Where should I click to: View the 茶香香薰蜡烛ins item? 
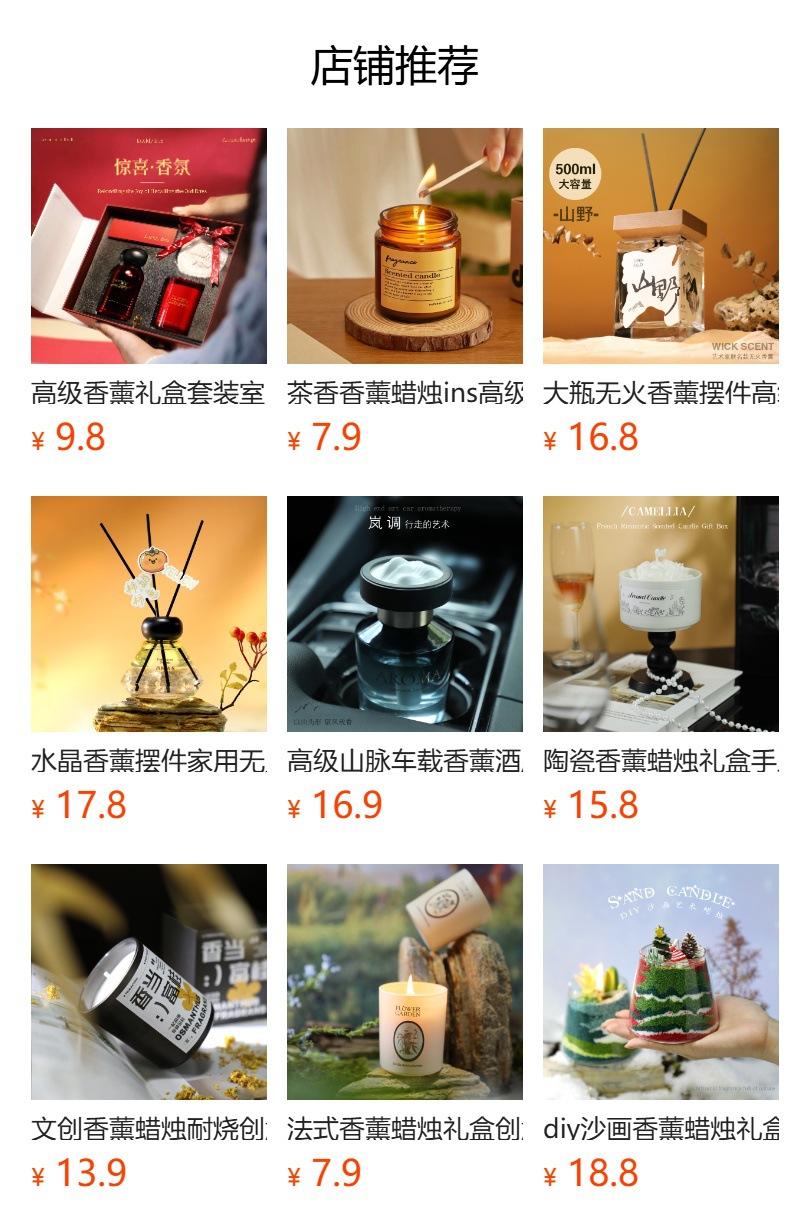404,246
